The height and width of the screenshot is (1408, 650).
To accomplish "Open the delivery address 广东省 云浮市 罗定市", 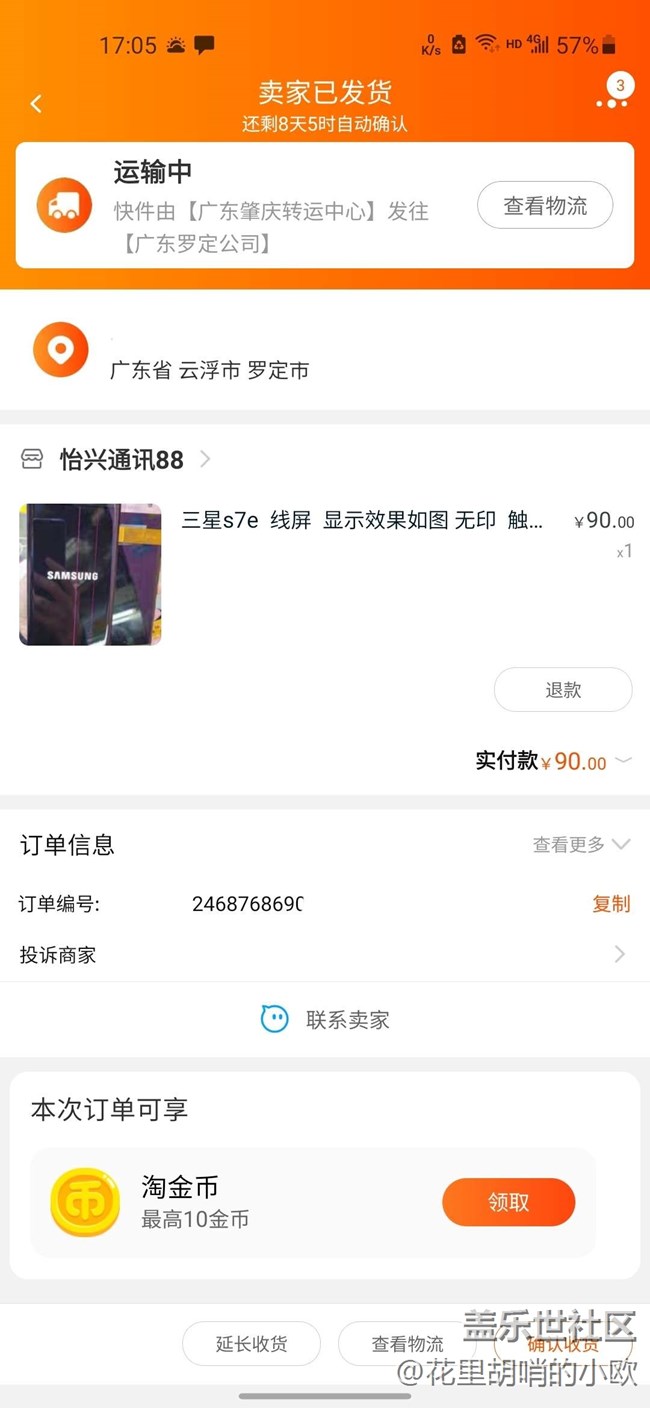I will pos(209,370).
